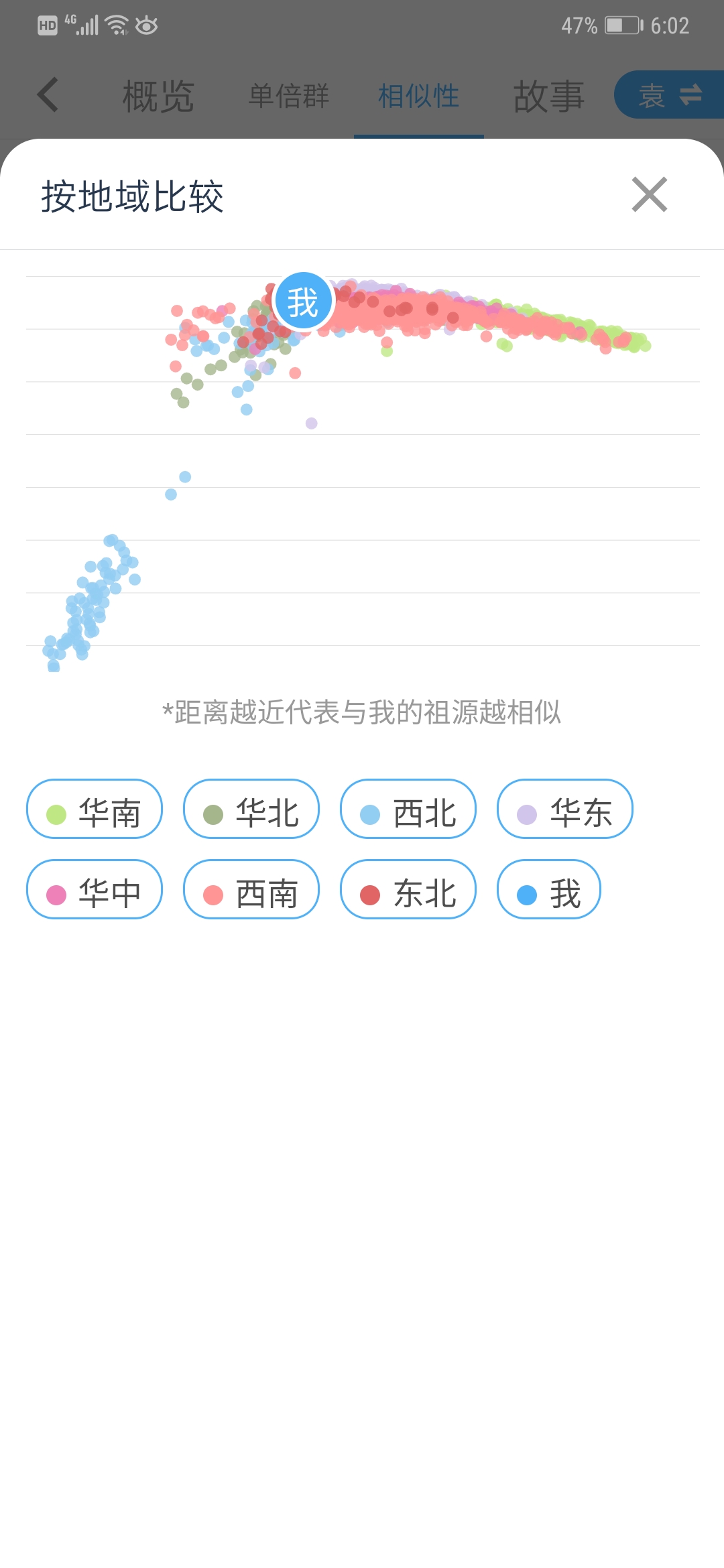Toggle the 西北 region chip
The image size is (724, 1568).
coord(408,809)
